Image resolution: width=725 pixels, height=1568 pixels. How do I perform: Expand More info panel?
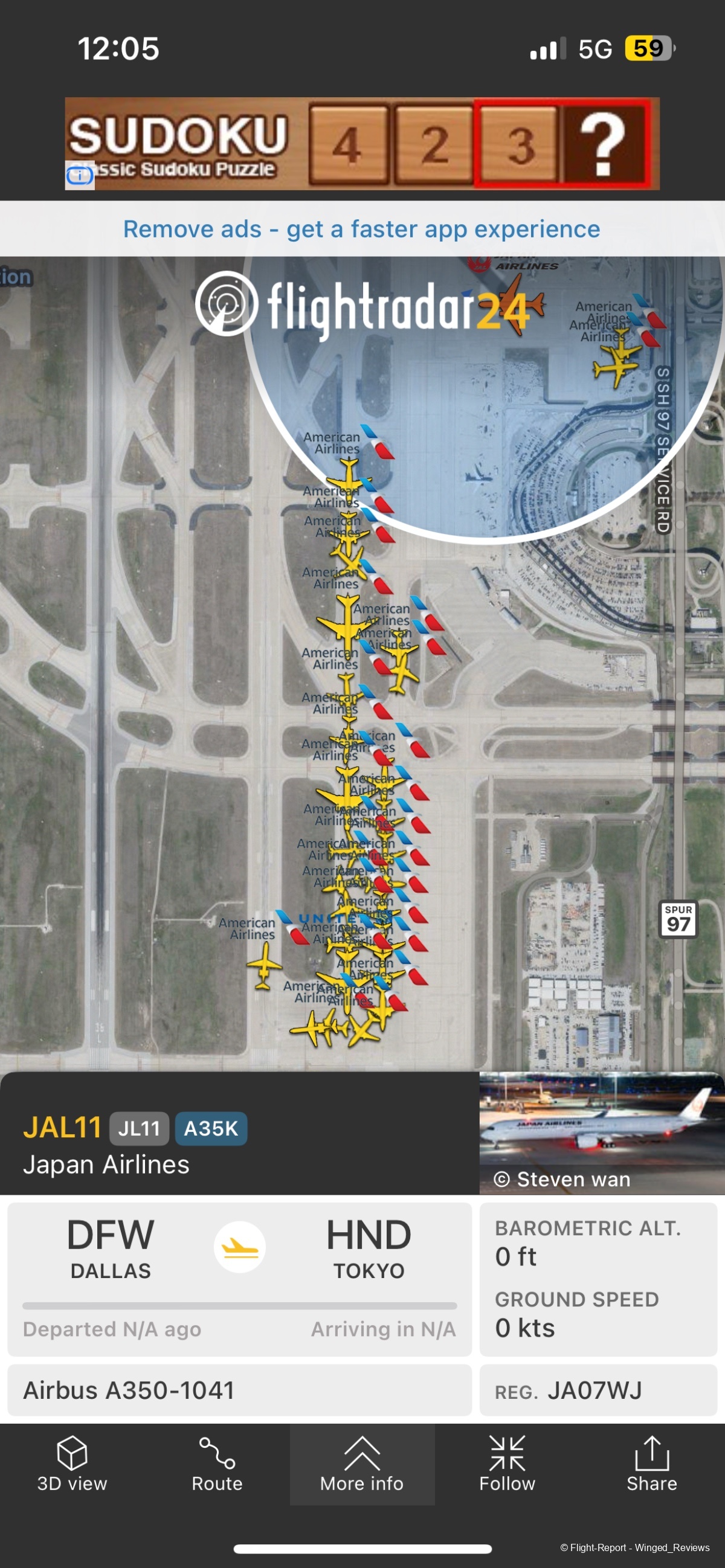(361, 1465)
